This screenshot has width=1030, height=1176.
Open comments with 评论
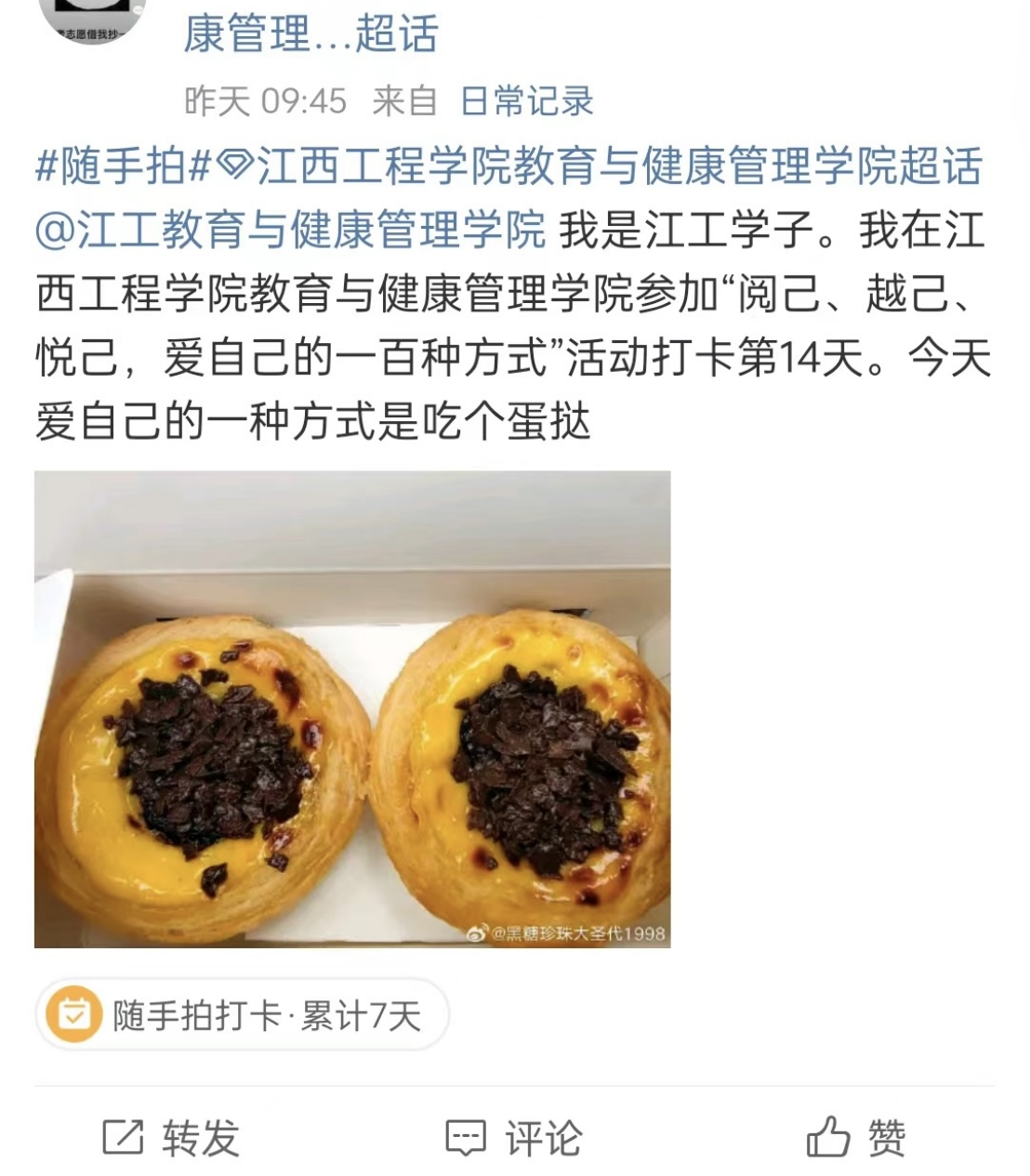(x=514, y=1138)
